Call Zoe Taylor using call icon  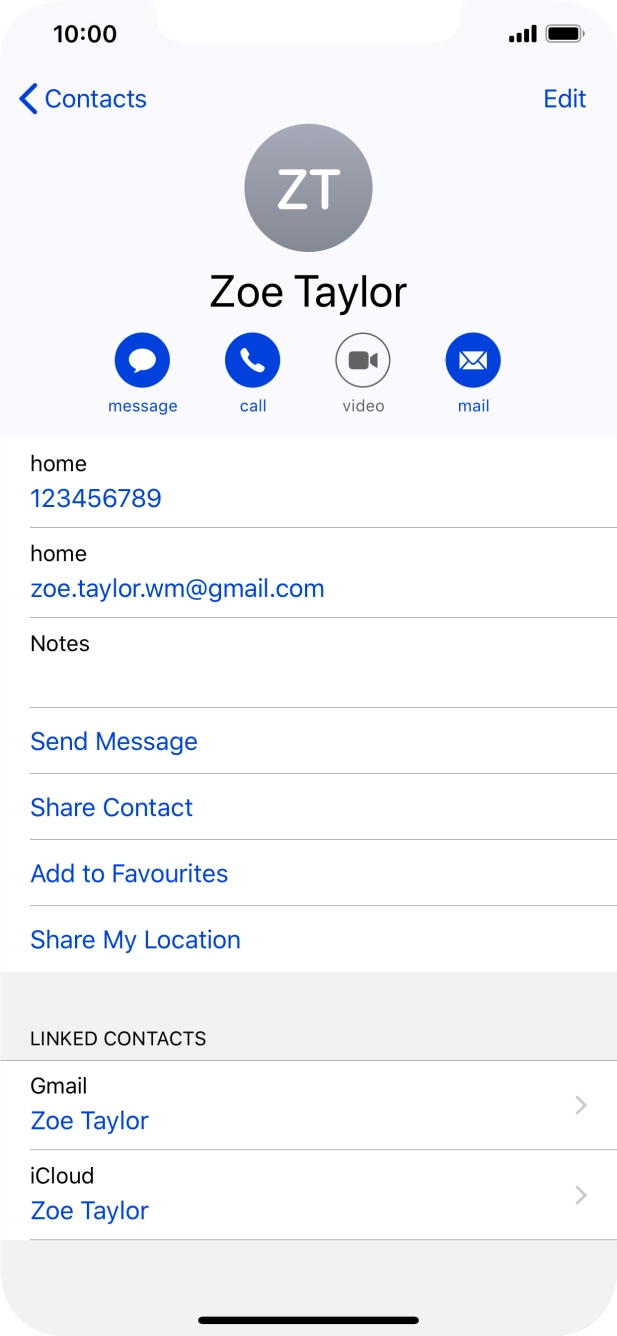[253, 360]
